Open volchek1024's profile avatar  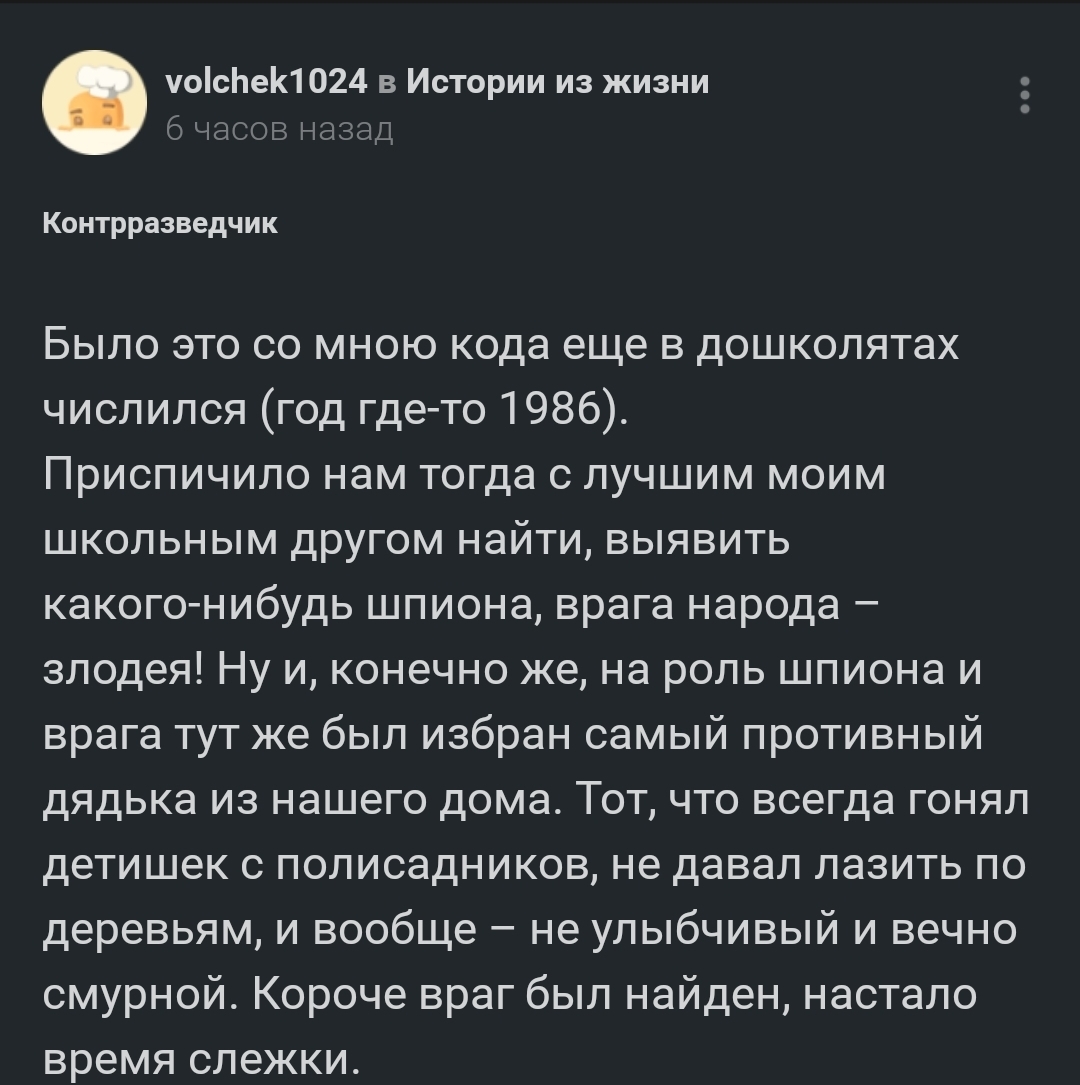95,101
